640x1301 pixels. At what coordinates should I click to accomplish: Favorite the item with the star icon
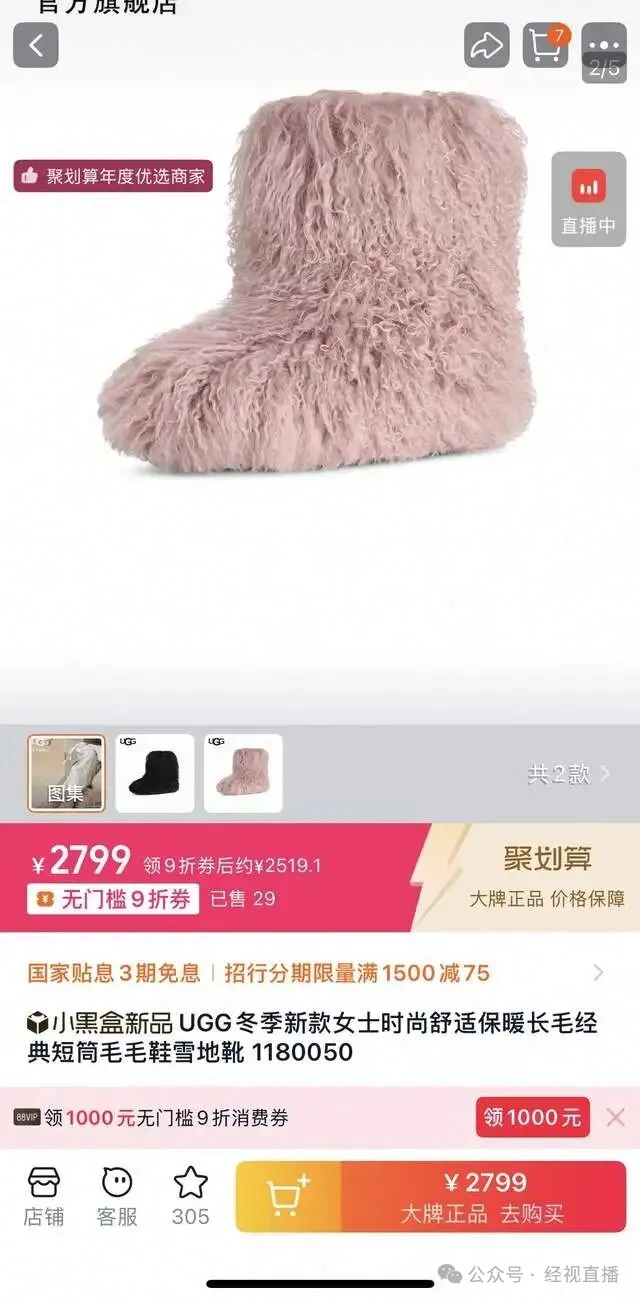(190, 1195)
